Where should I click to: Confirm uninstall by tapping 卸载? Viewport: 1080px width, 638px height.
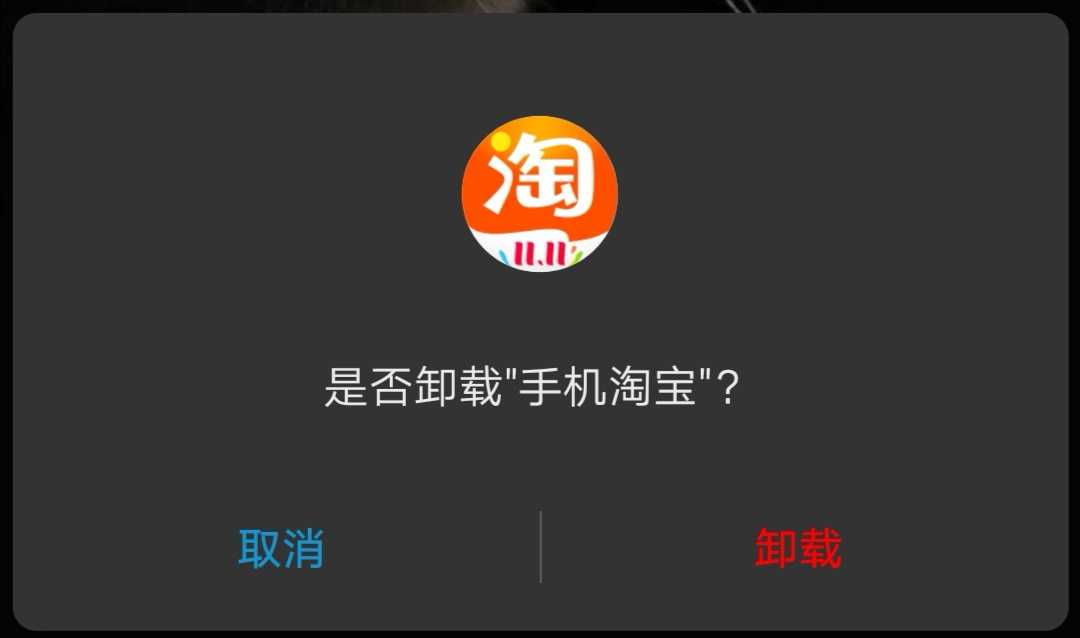(798, 548)
